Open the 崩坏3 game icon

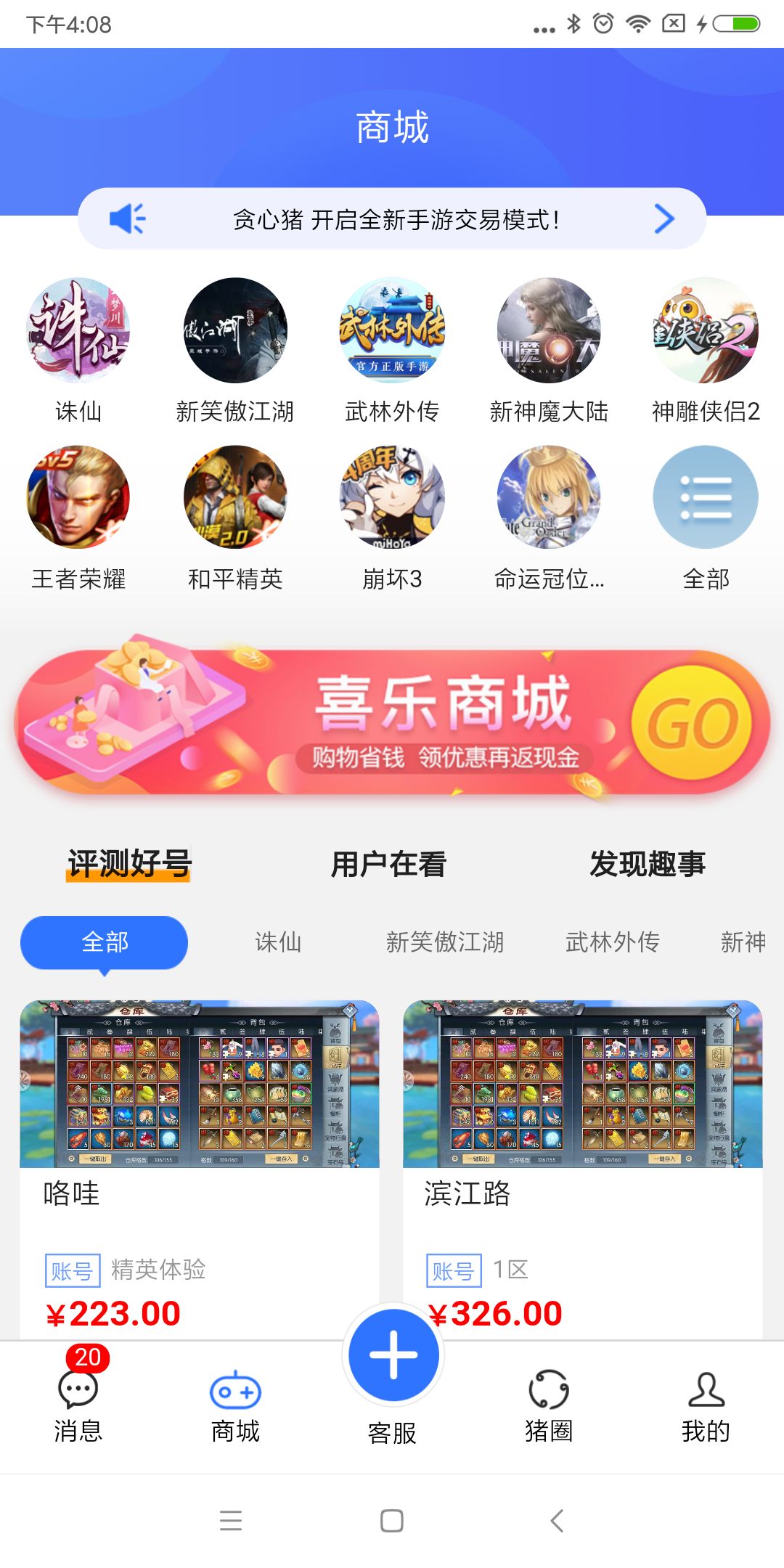click(x=392, y=498)
